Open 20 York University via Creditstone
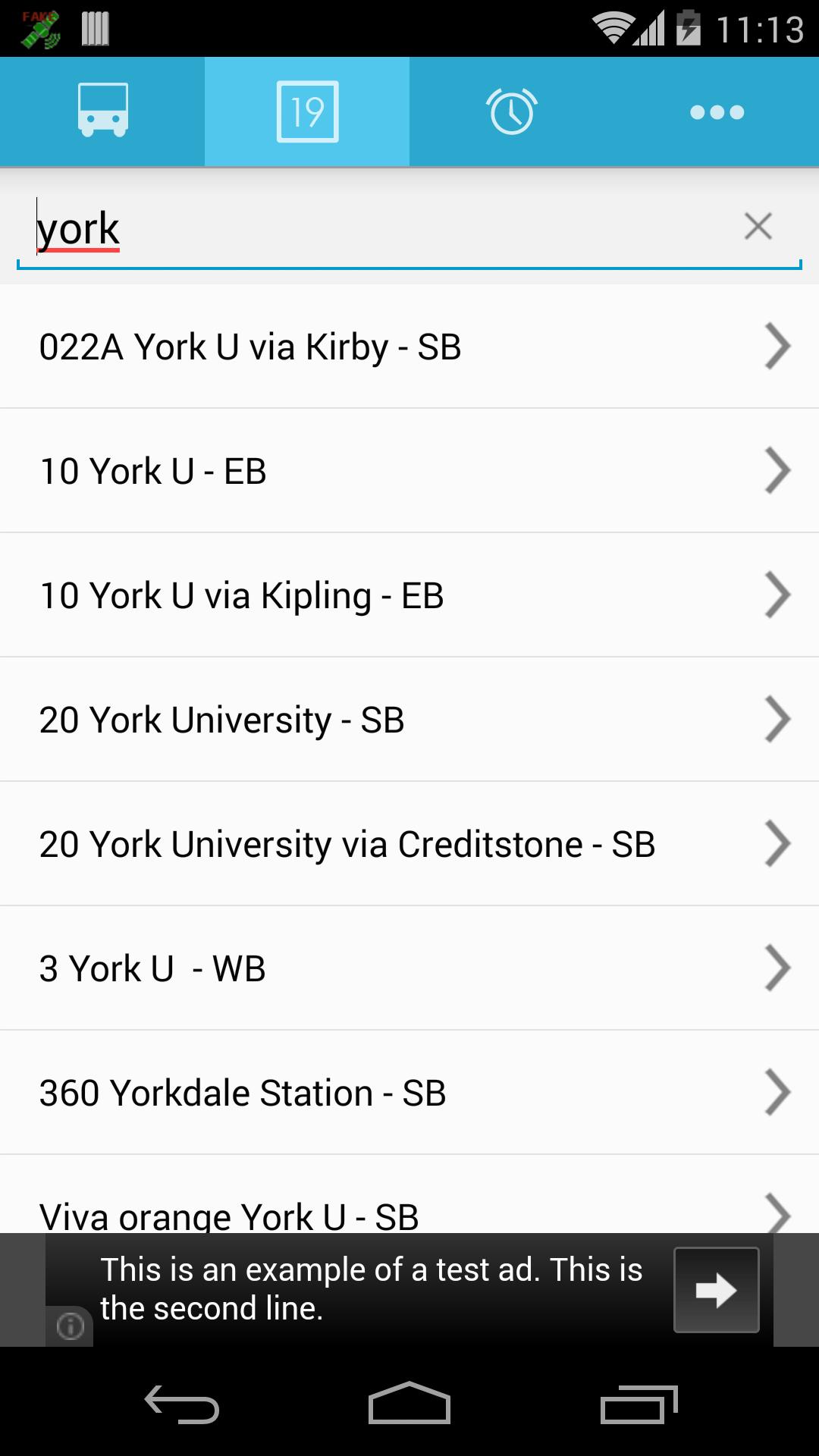The width and height of the screenshot is (819, 1456). tap(409, 843)
